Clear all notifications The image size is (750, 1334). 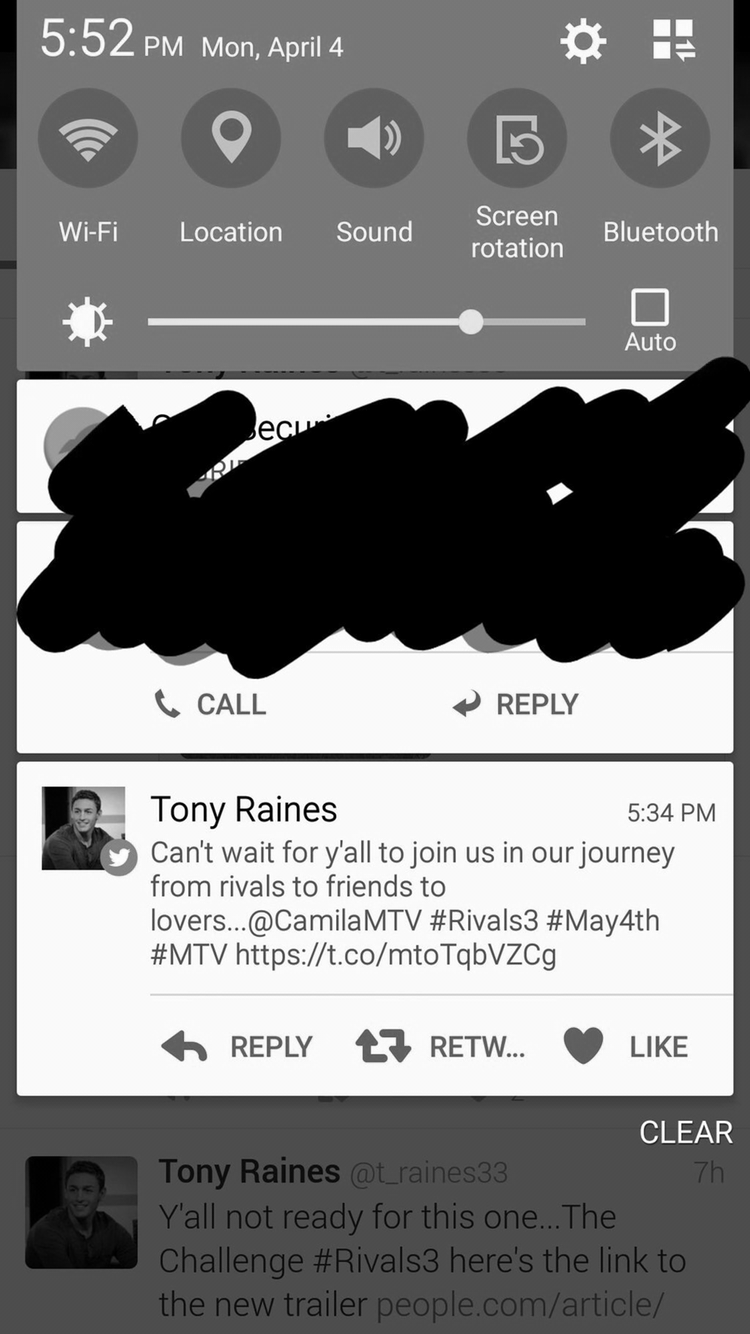(x=685, y=1132)
